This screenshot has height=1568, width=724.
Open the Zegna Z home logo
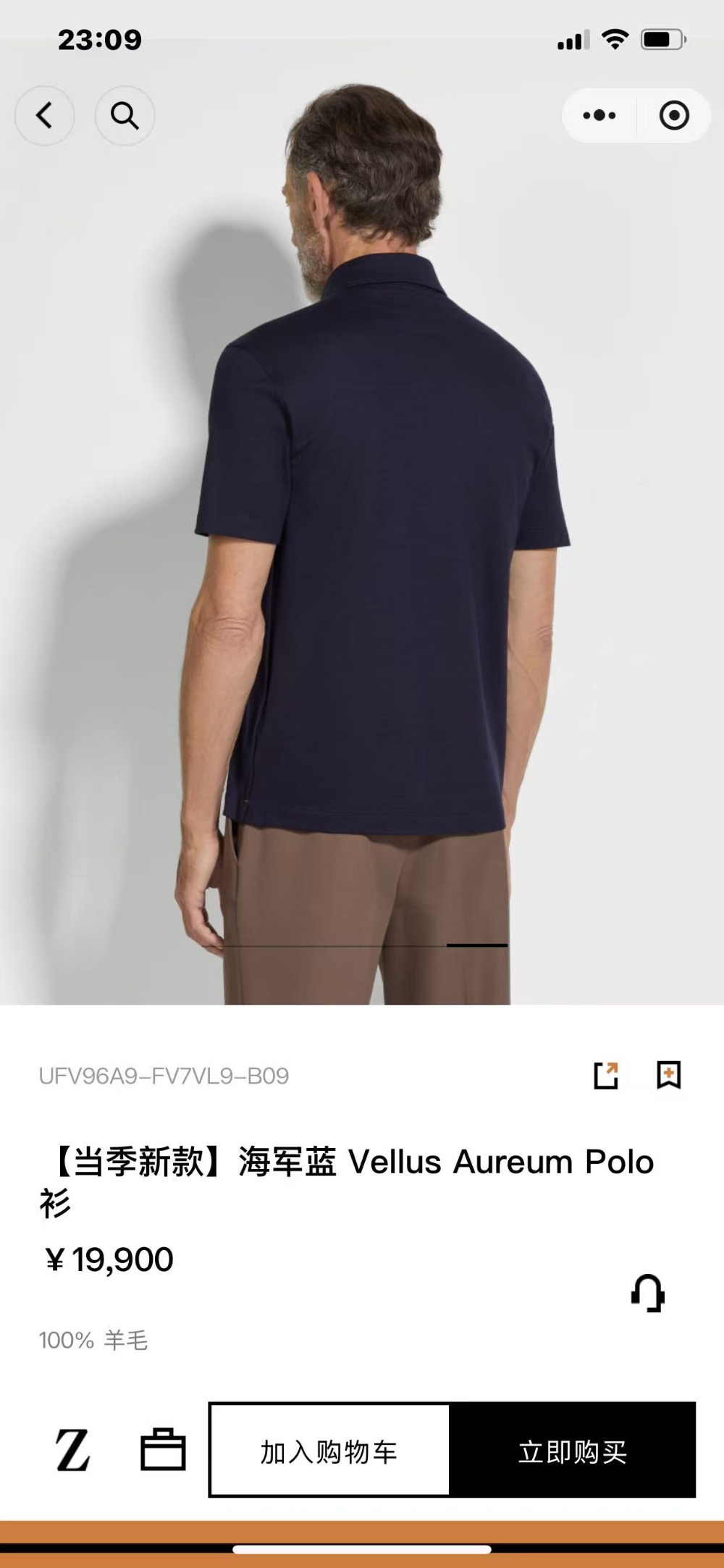[72, 1451]
